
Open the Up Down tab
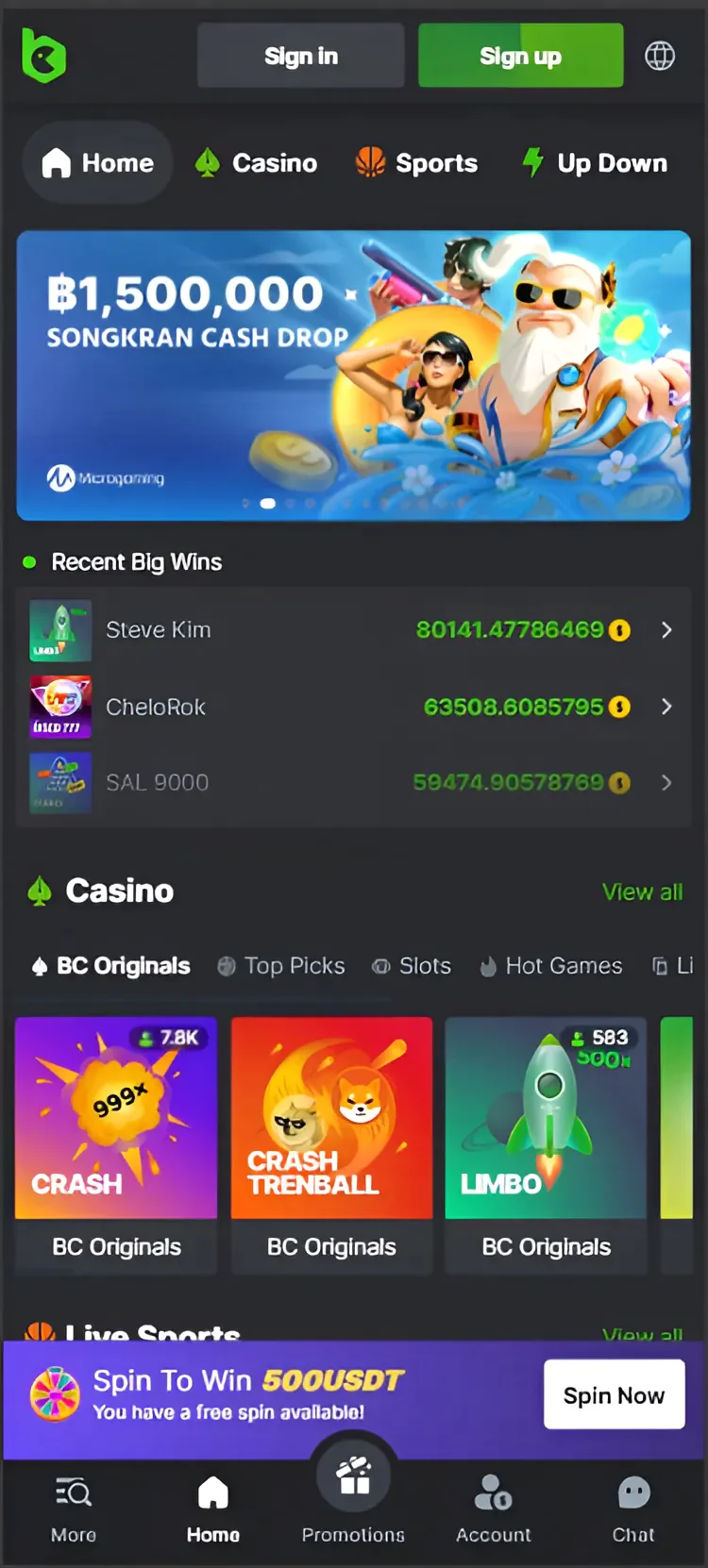(x=596, y=163)
